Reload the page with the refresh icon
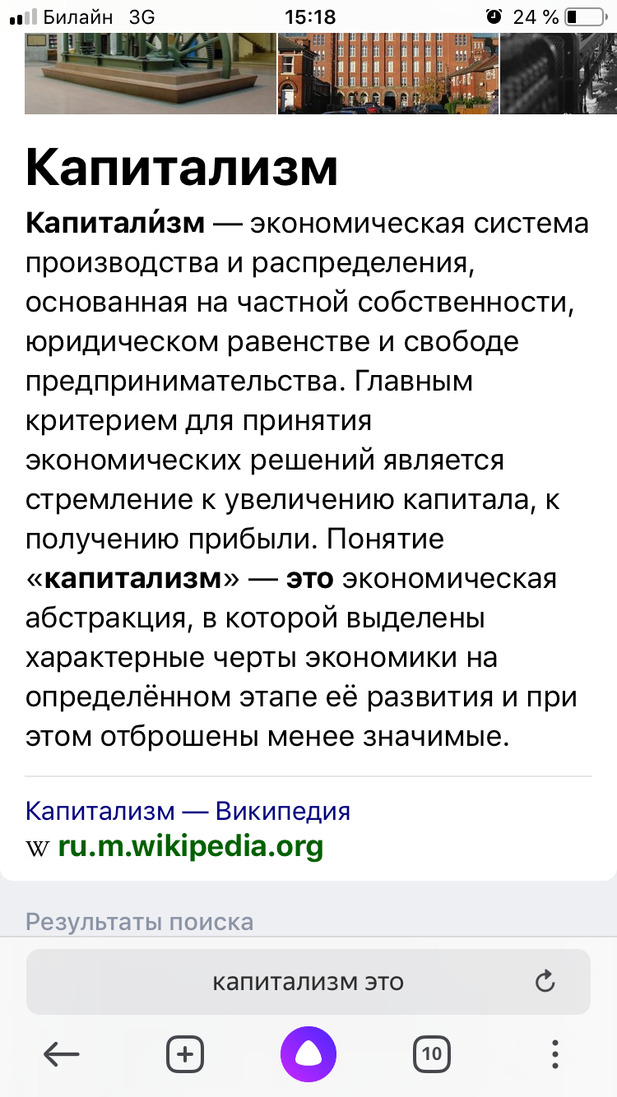 544,982
